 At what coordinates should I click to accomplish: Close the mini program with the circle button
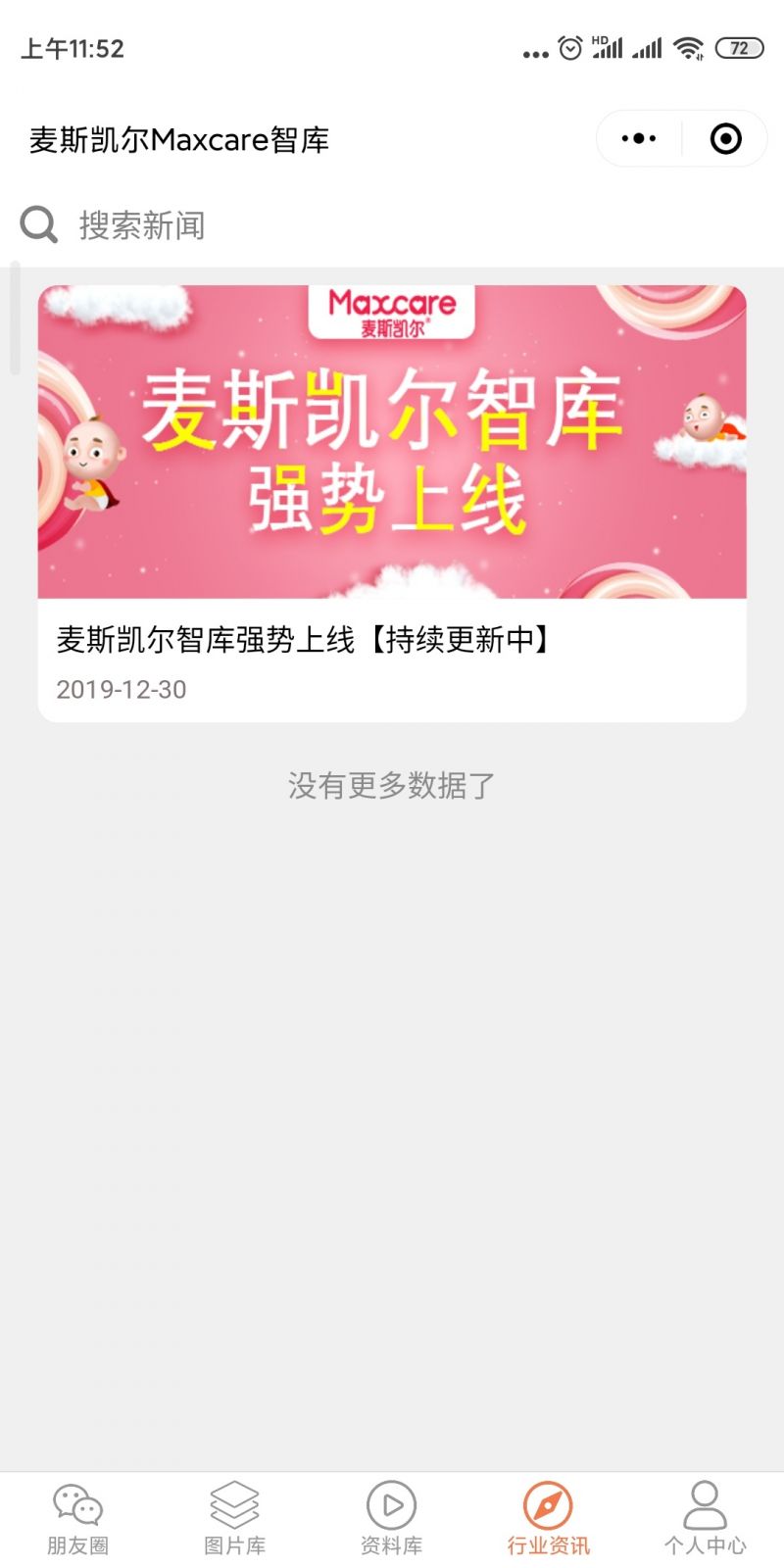(x=725, y=139)
